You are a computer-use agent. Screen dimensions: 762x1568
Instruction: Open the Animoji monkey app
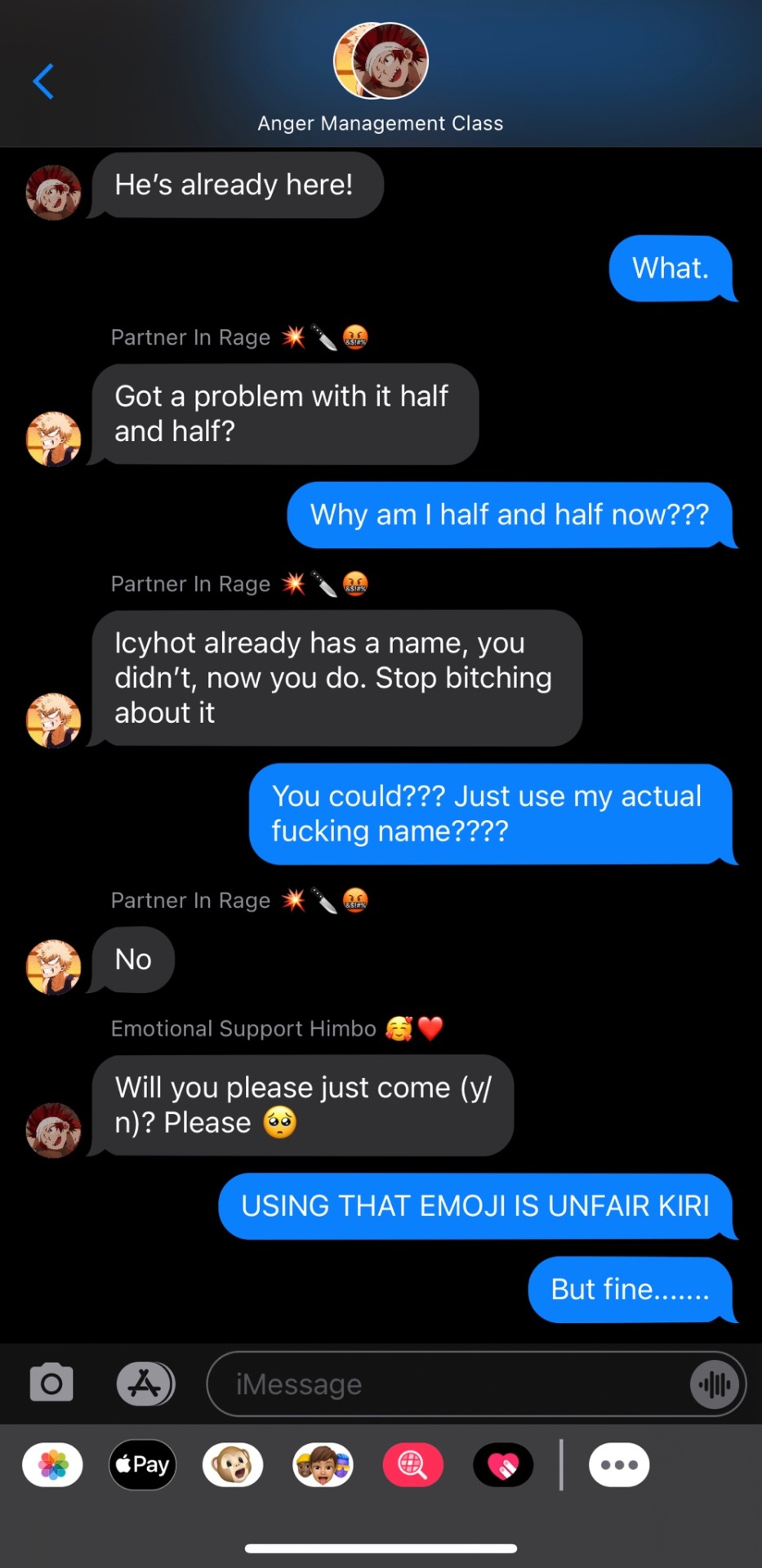point(233,1465)
